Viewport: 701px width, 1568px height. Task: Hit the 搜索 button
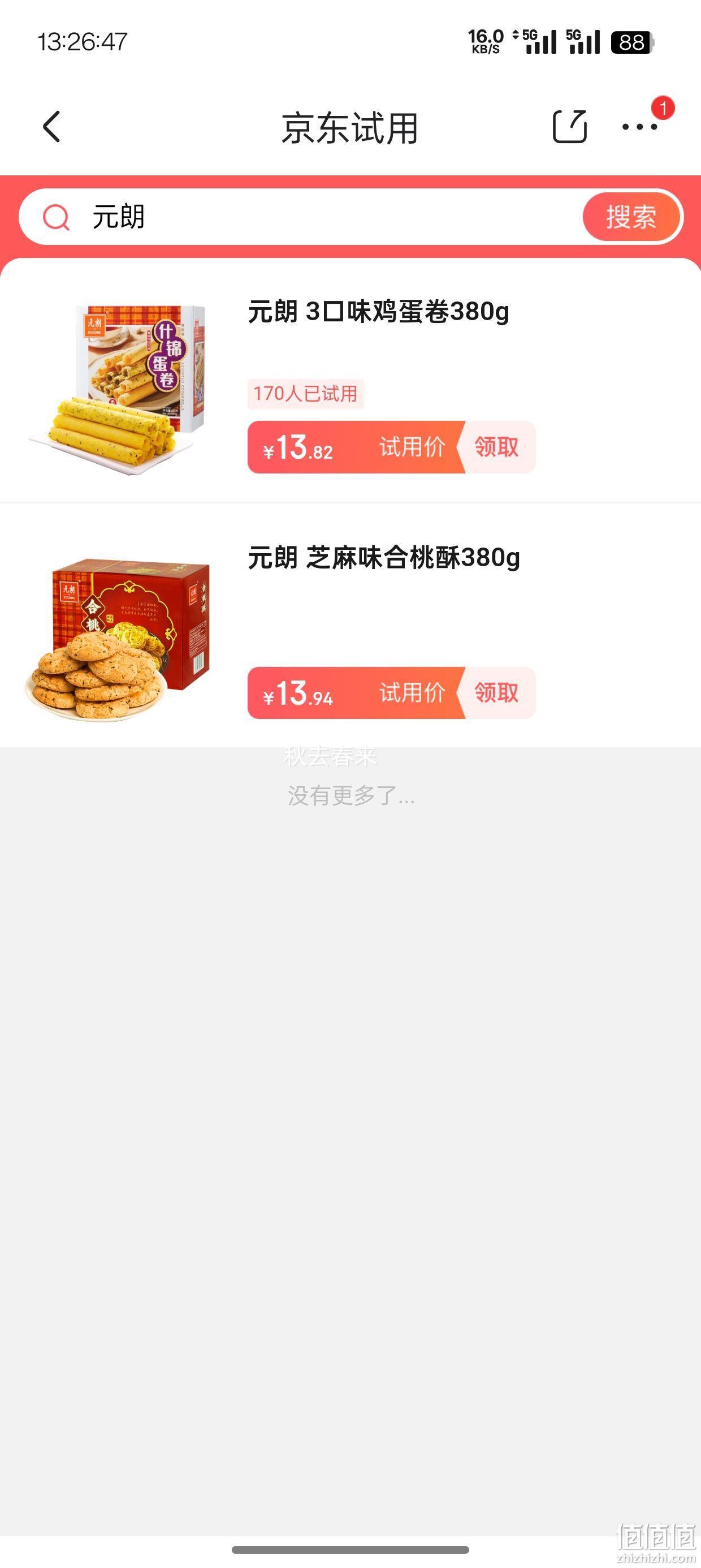tap(631, 217)
